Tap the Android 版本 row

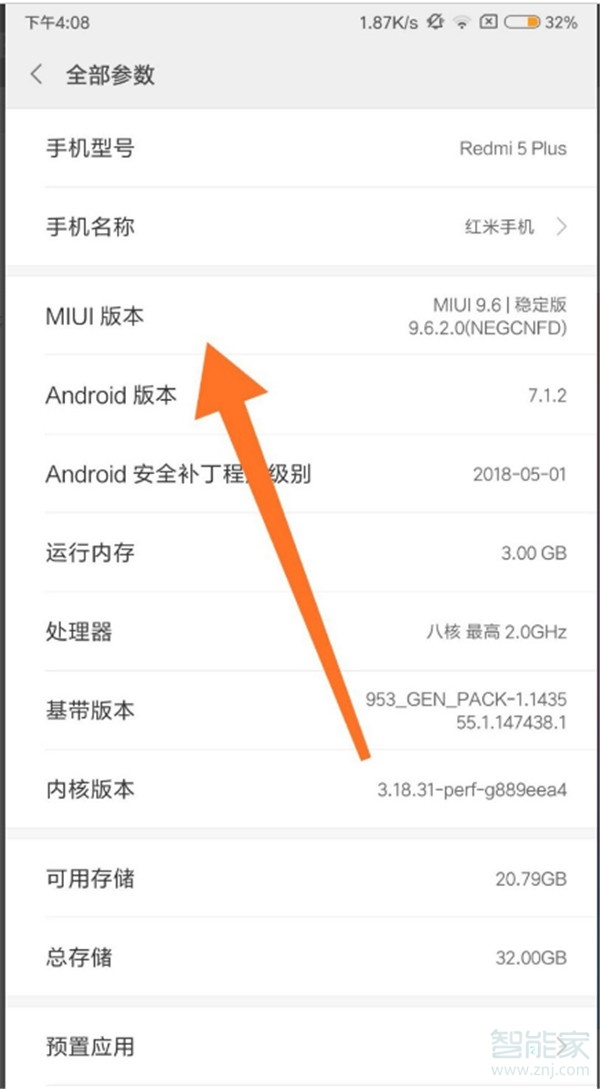[300, 395]
